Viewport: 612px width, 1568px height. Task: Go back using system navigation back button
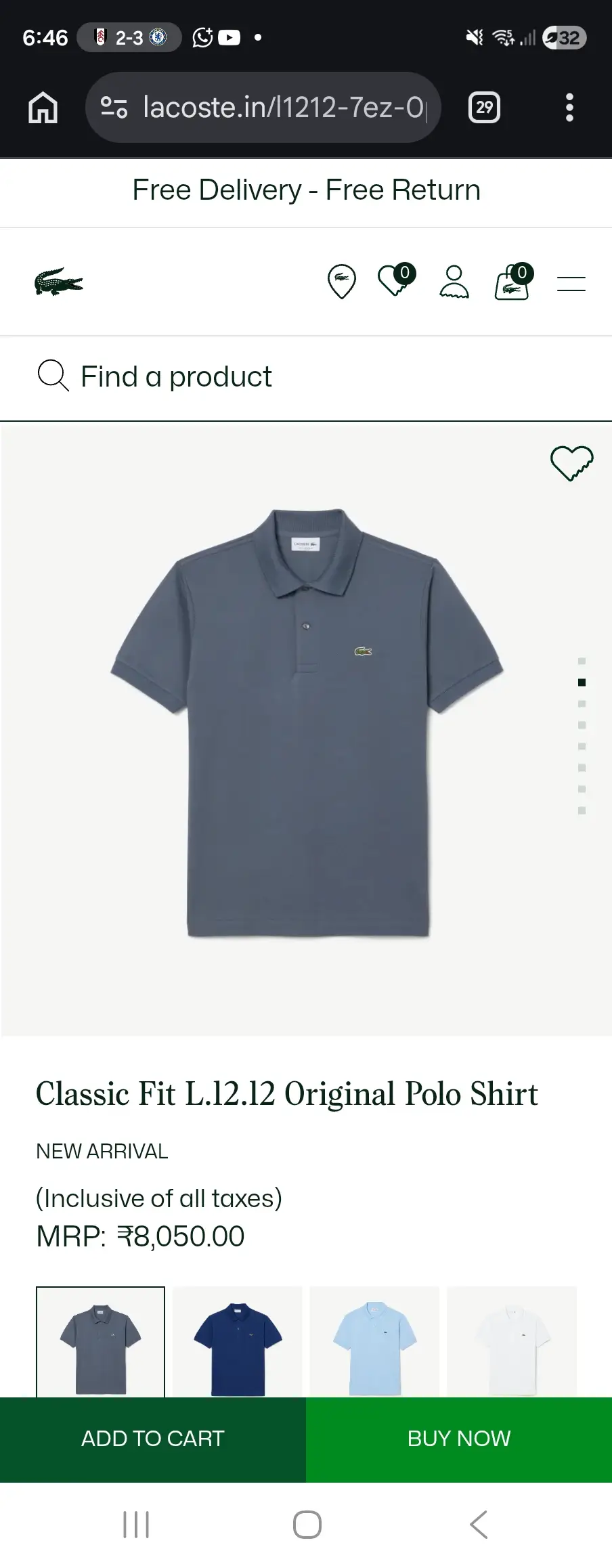coord(478,1525)
